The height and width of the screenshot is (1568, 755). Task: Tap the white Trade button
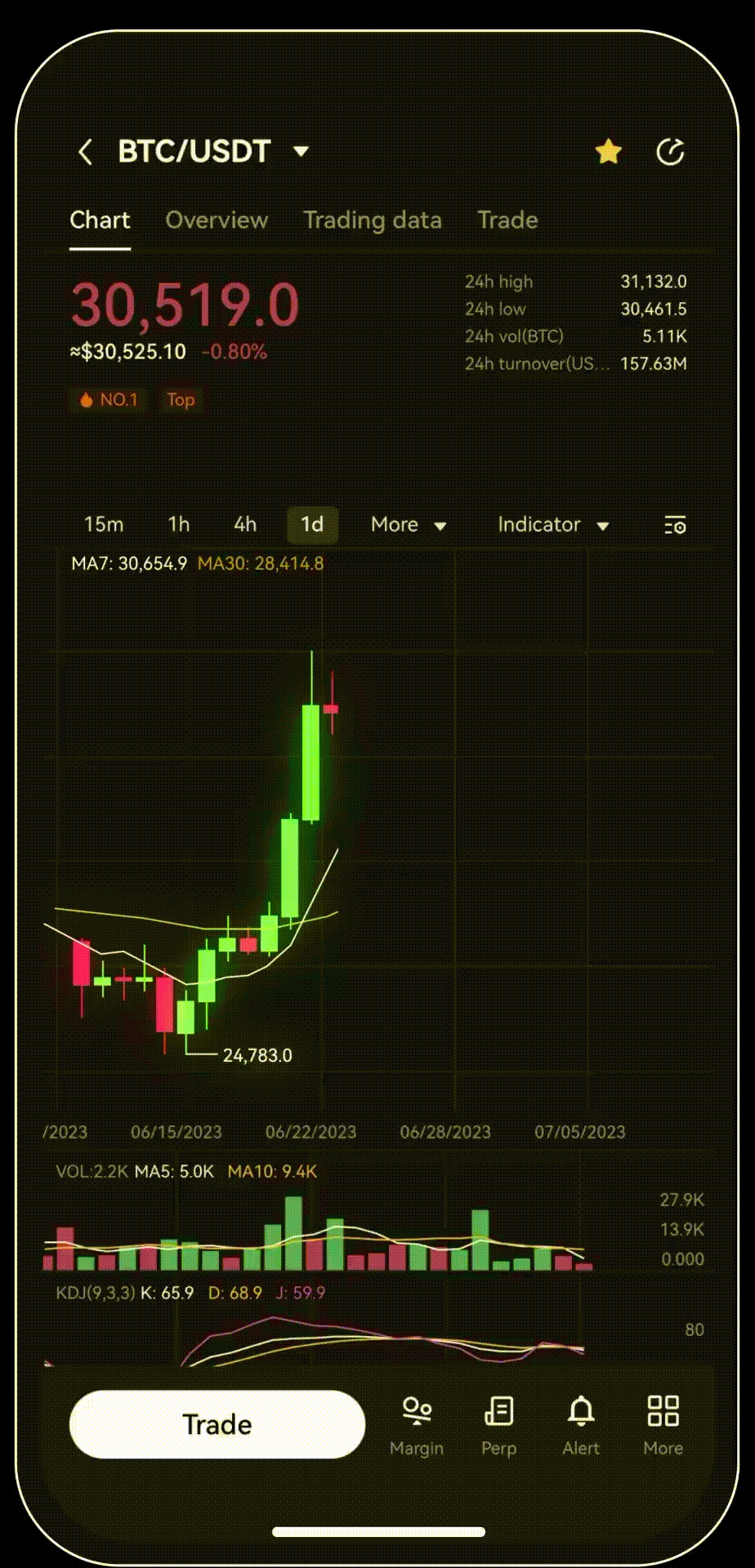(217, 1424)
